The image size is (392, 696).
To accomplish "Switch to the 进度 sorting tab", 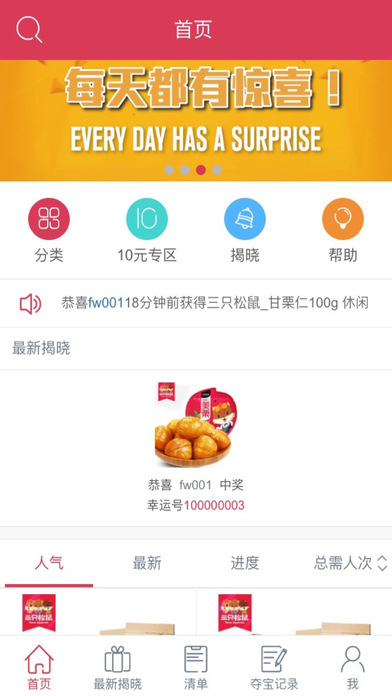I will point(245,563).
